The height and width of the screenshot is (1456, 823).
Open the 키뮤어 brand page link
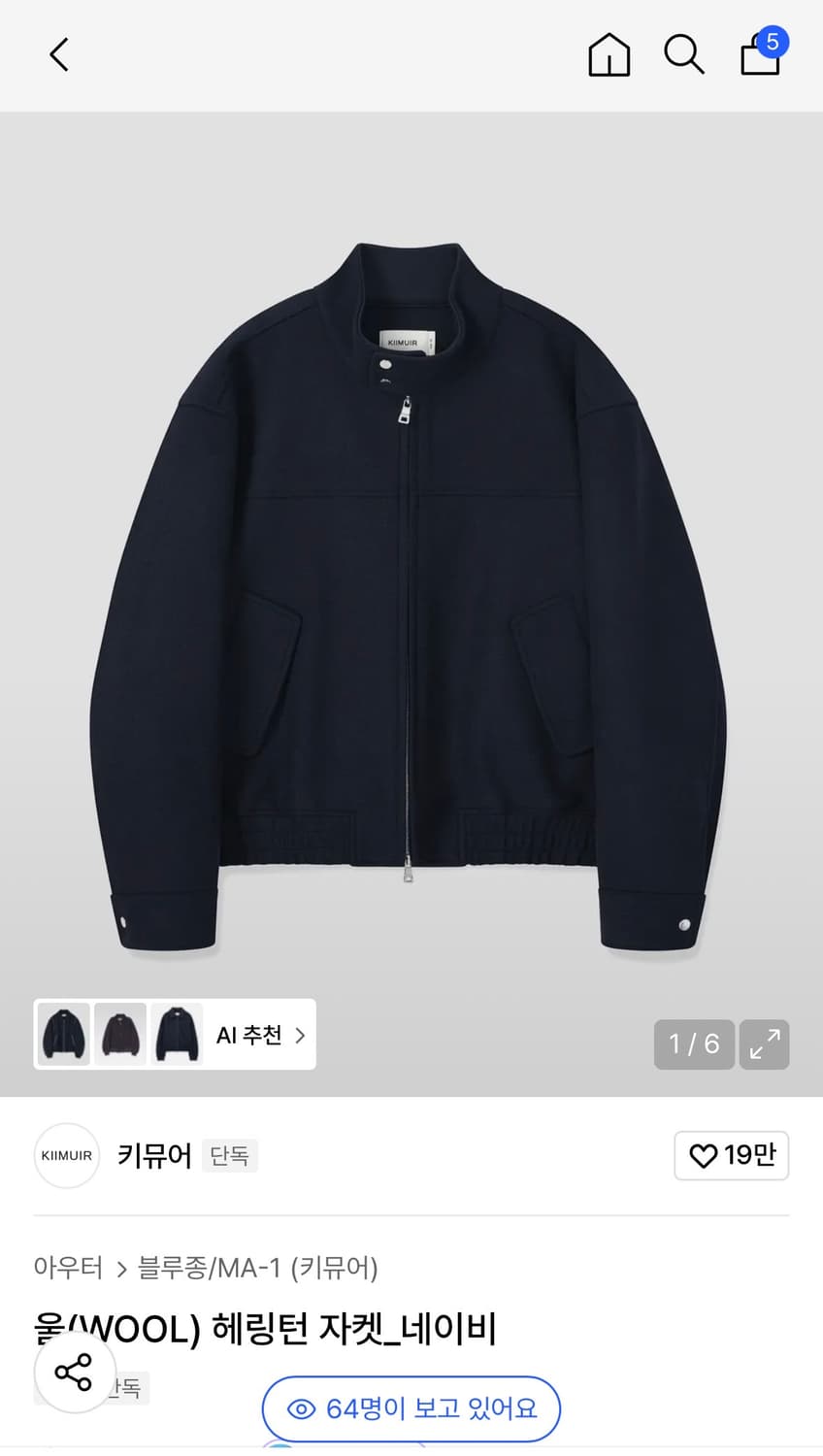[153, 1156]
